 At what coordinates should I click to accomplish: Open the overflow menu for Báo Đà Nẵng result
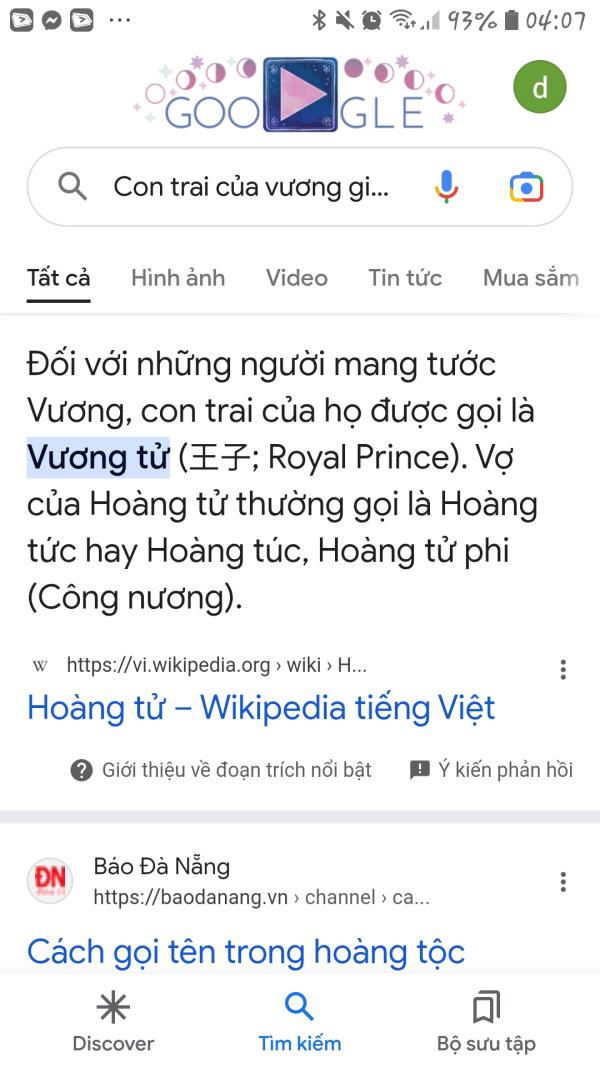563,882
